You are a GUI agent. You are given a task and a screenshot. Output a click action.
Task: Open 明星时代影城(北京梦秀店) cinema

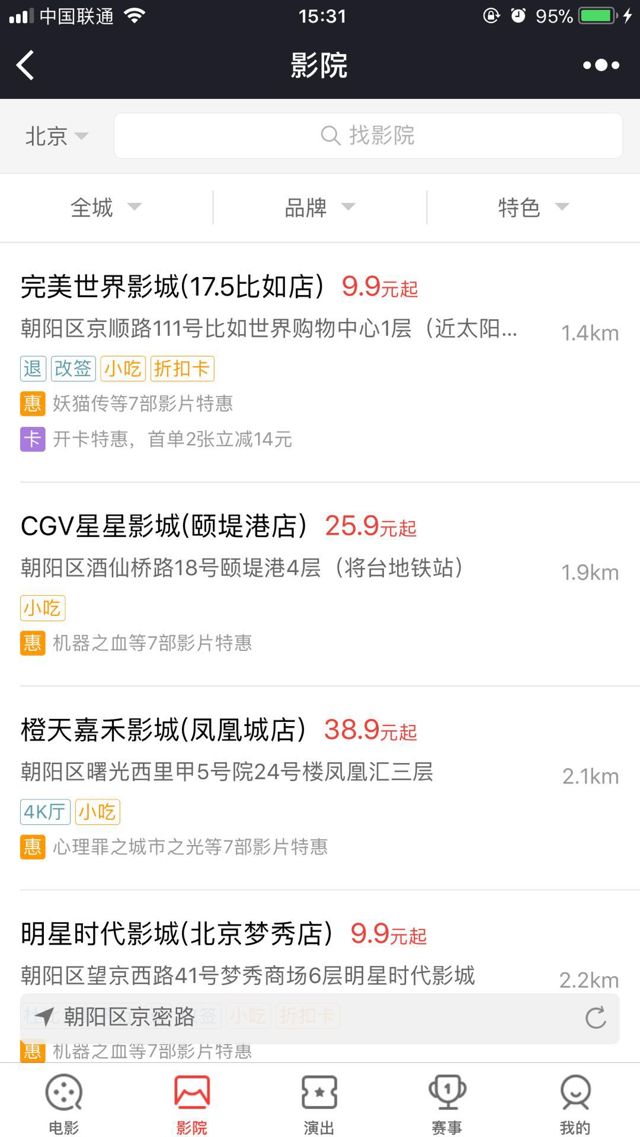pos(176,934)
